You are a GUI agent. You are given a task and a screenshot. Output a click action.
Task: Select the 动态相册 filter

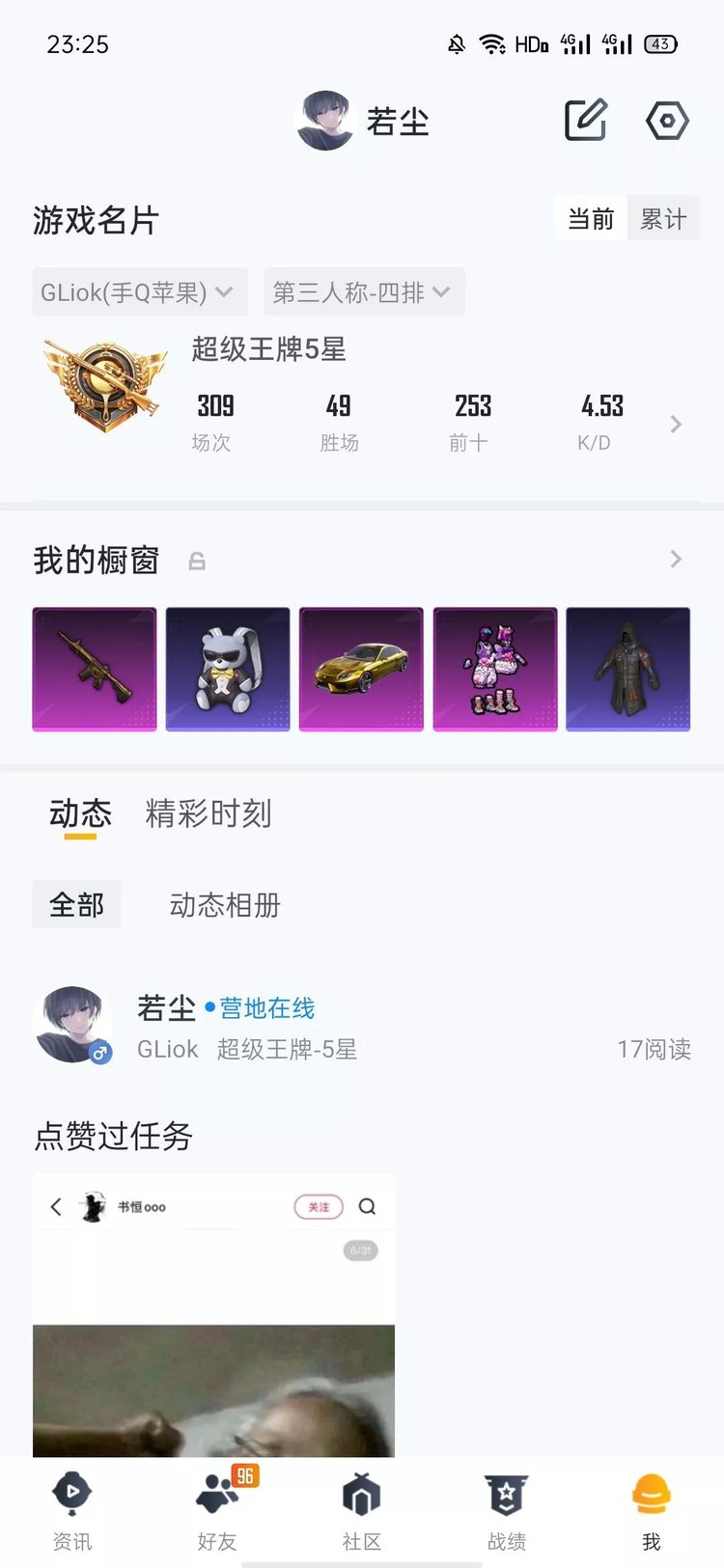pos(225,905)
